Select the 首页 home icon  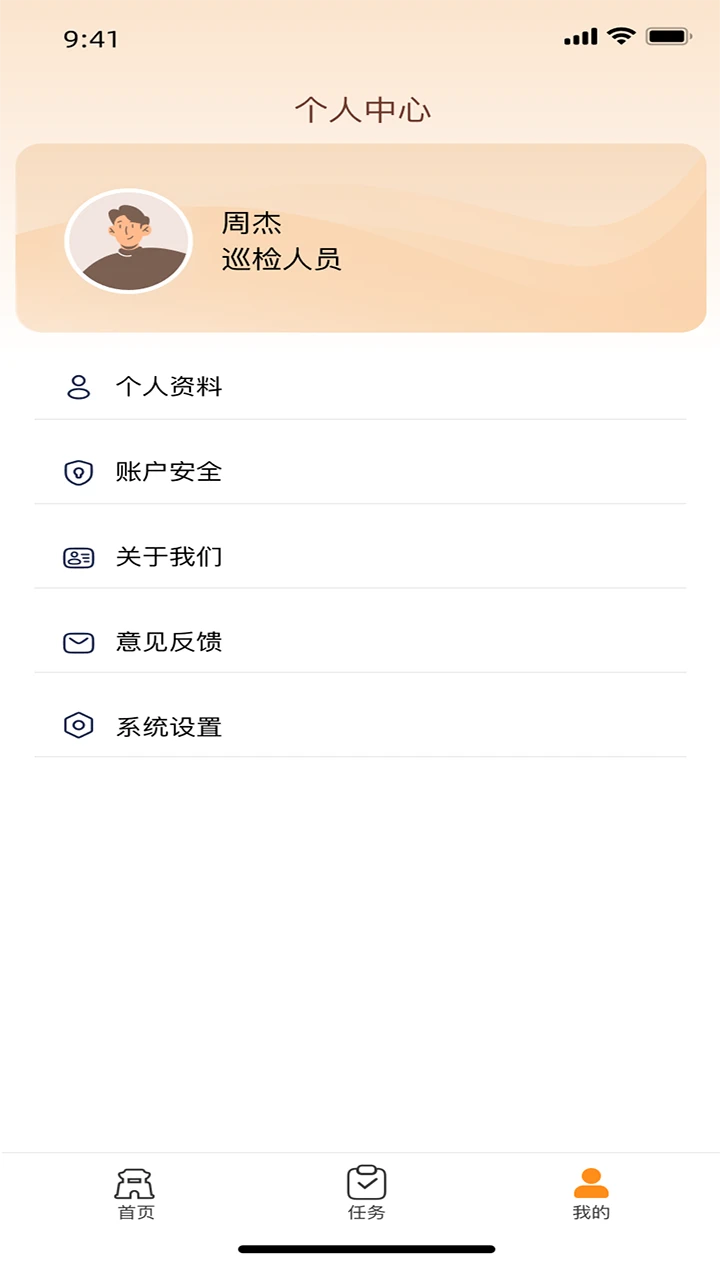click(x=137, y=1183)
